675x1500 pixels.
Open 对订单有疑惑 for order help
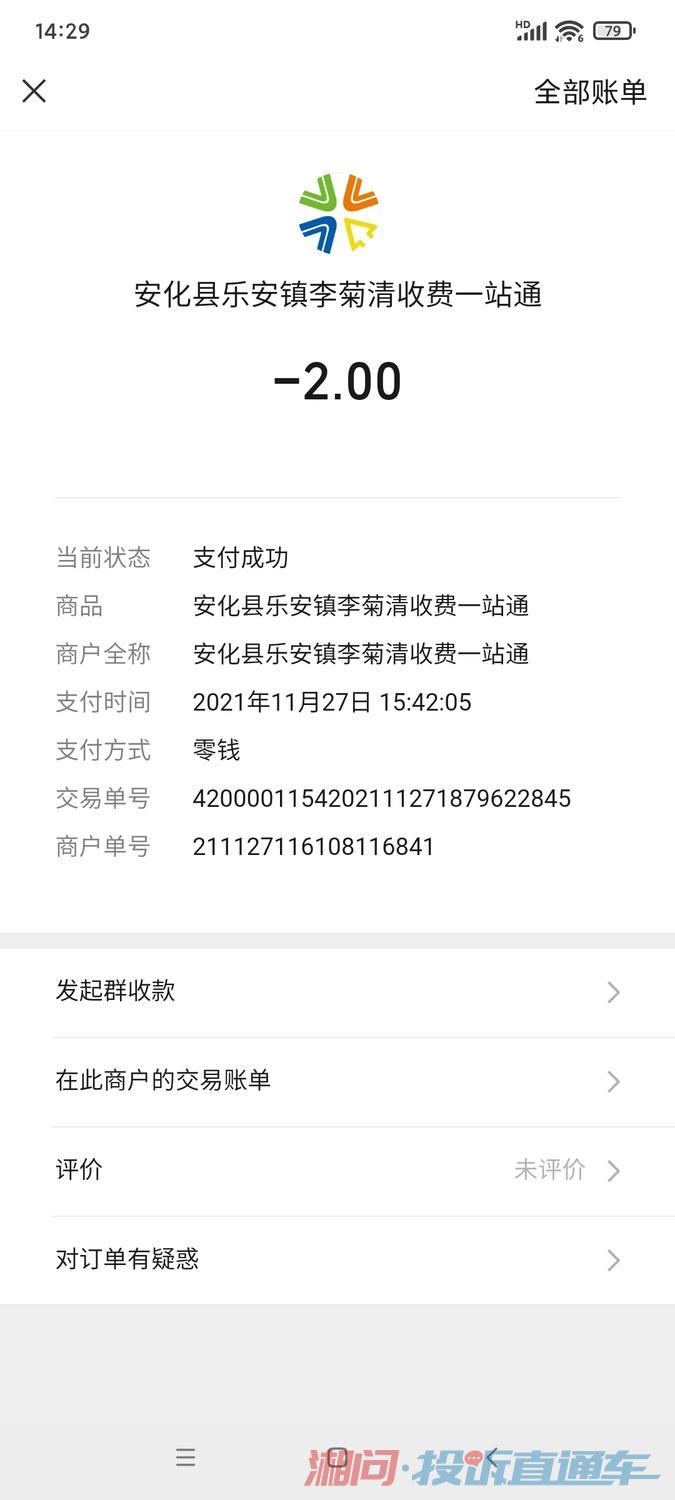pos(337,1259)
